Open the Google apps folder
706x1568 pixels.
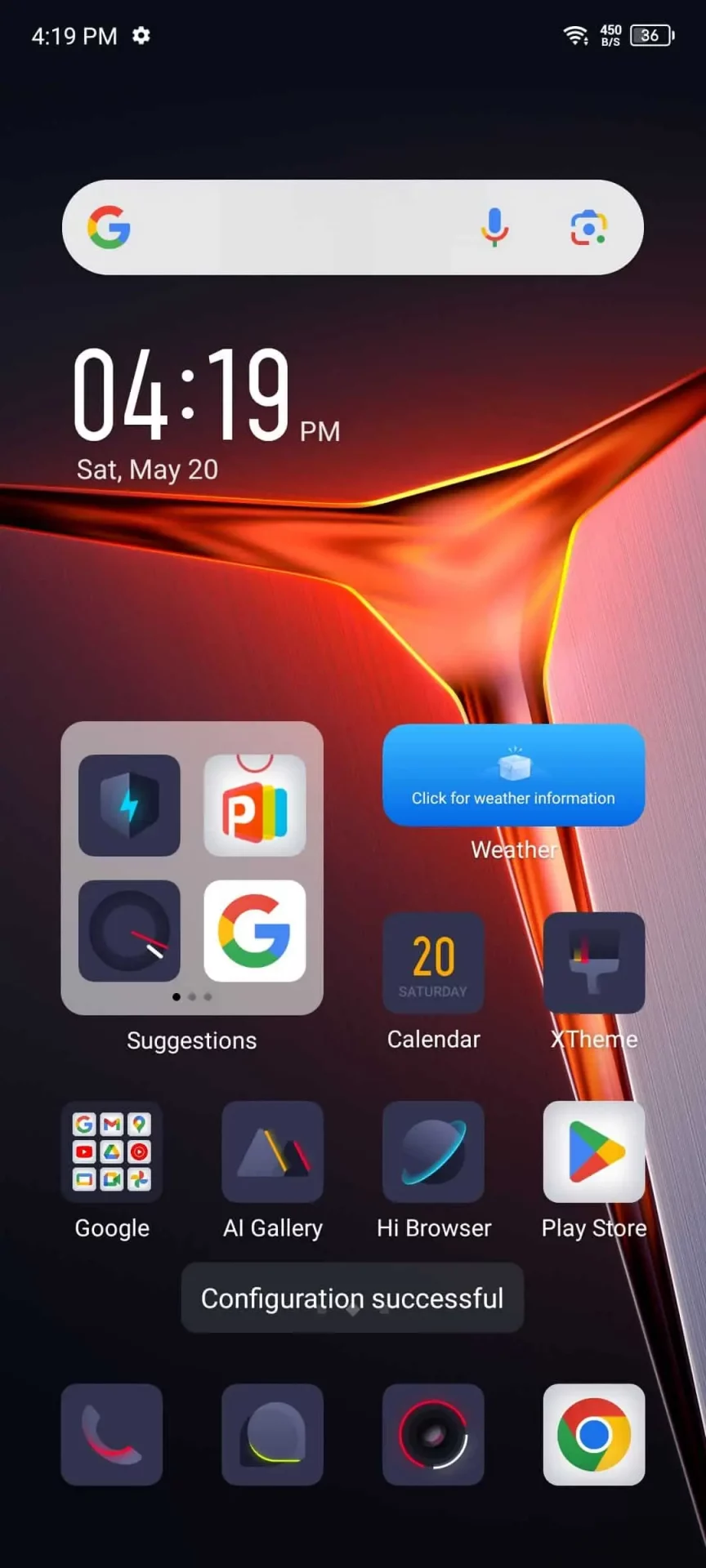[112, 1151]
